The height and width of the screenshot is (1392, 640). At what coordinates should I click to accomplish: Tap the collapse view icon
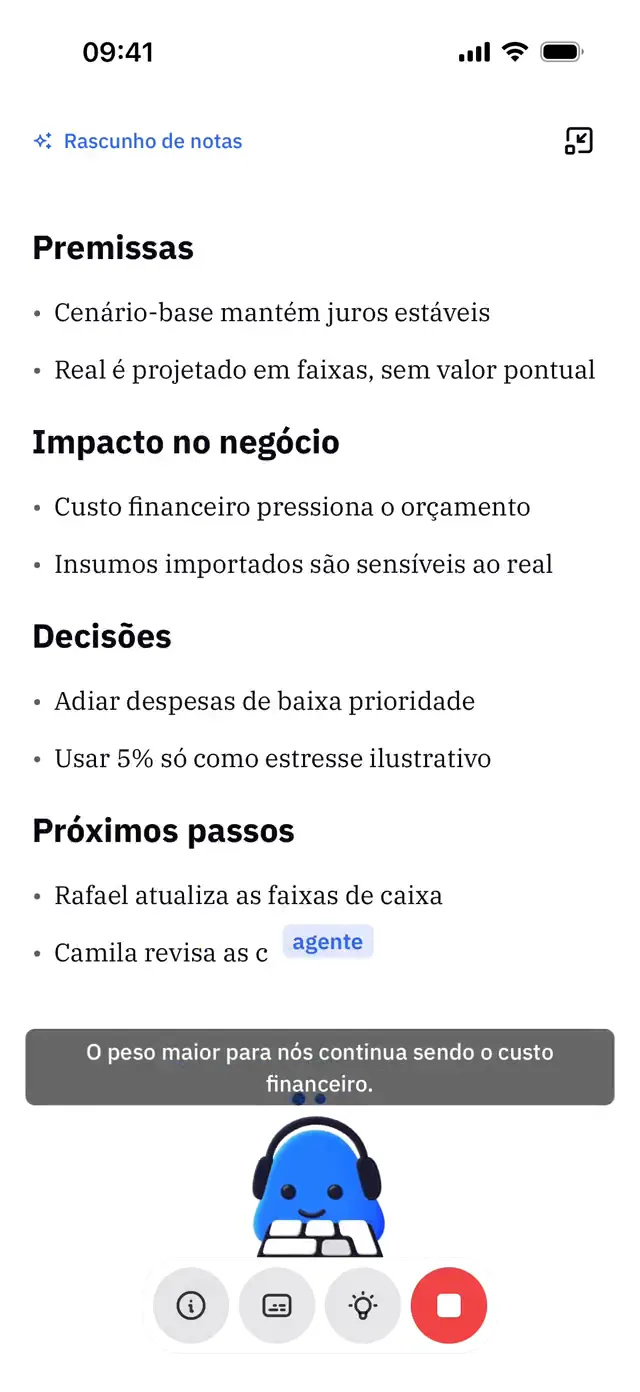coord(579,141)
